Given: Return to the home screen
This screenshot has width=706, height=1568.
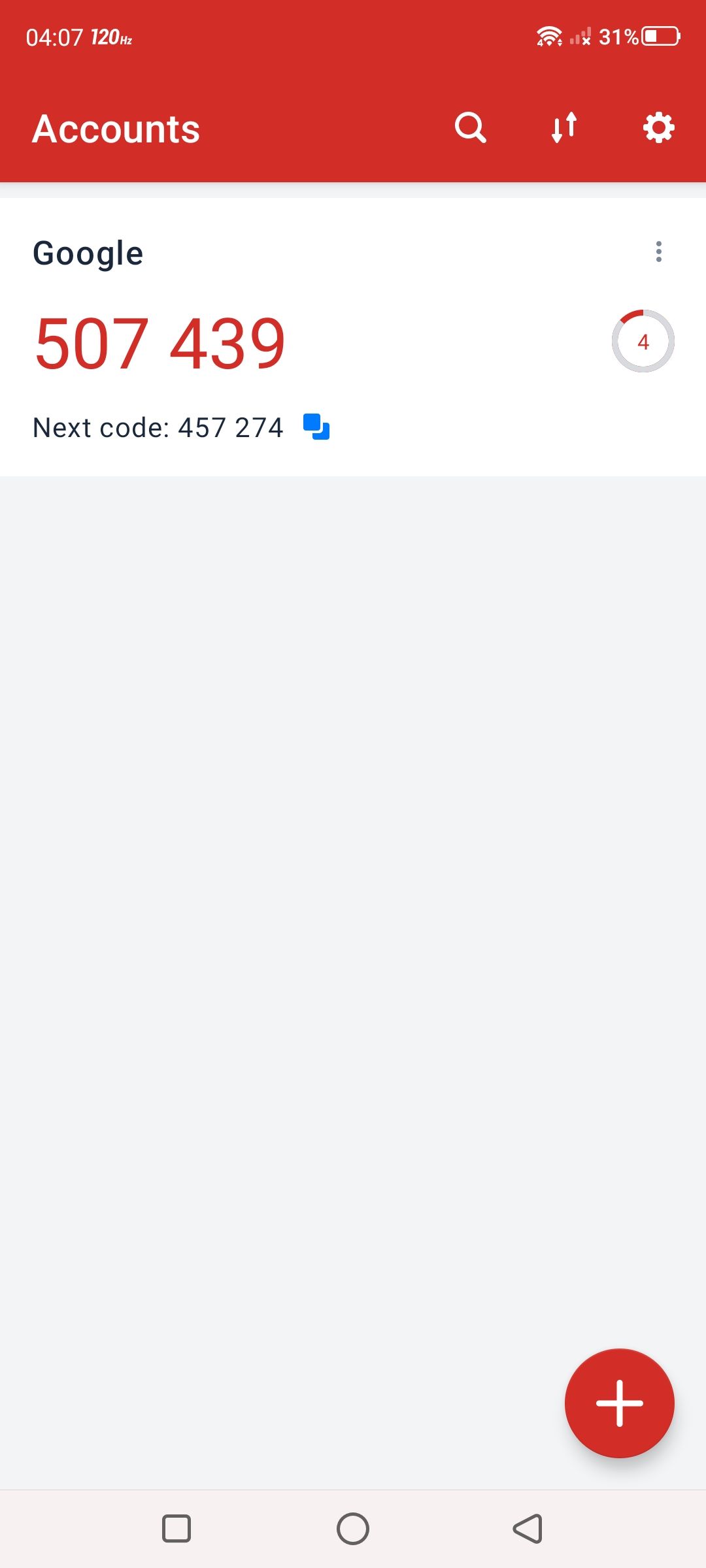Looking at the screenshot, I should [x=353, y=1529].
